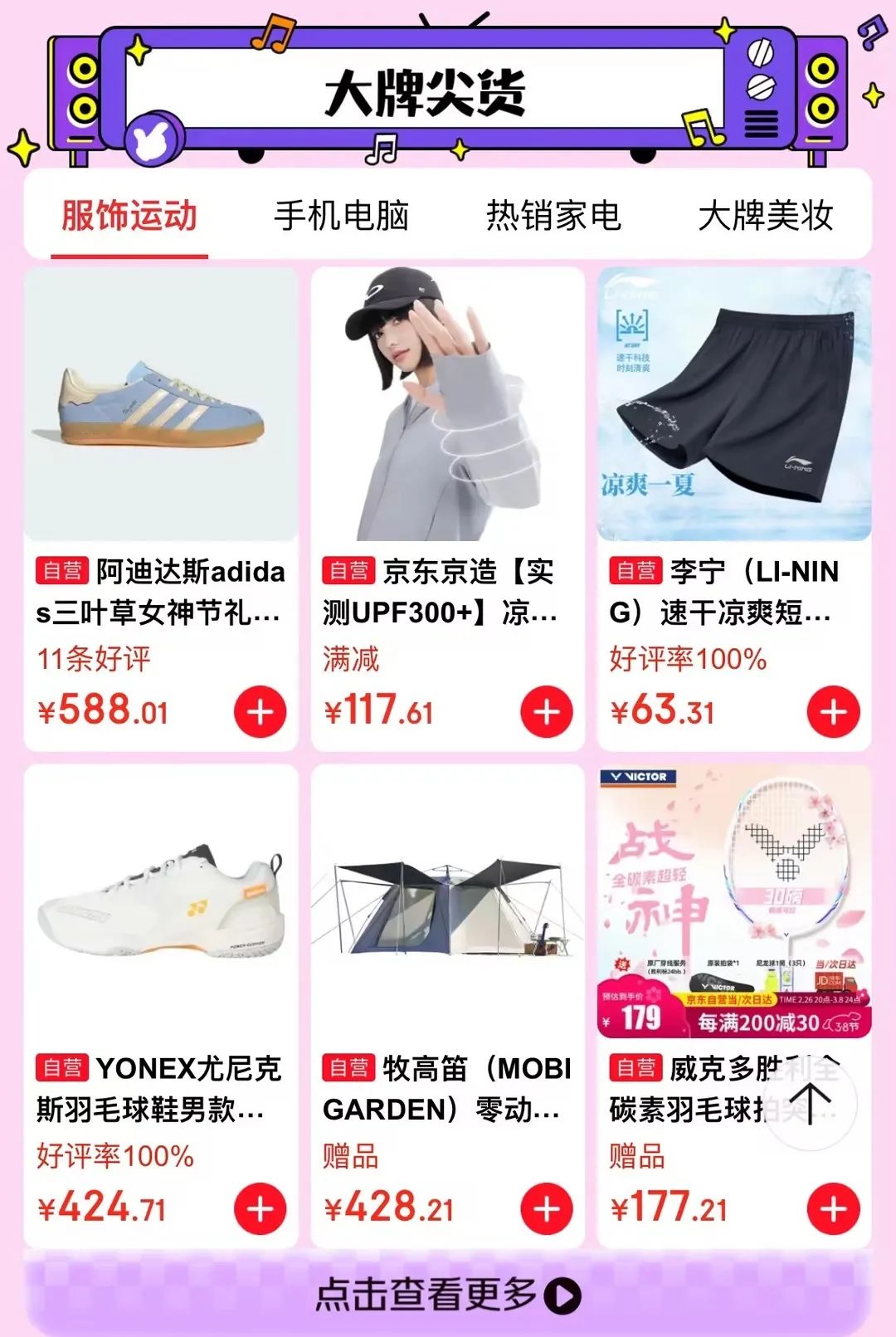Add the ¥63.31 李宁 shorts to cart

click(833, 712)
